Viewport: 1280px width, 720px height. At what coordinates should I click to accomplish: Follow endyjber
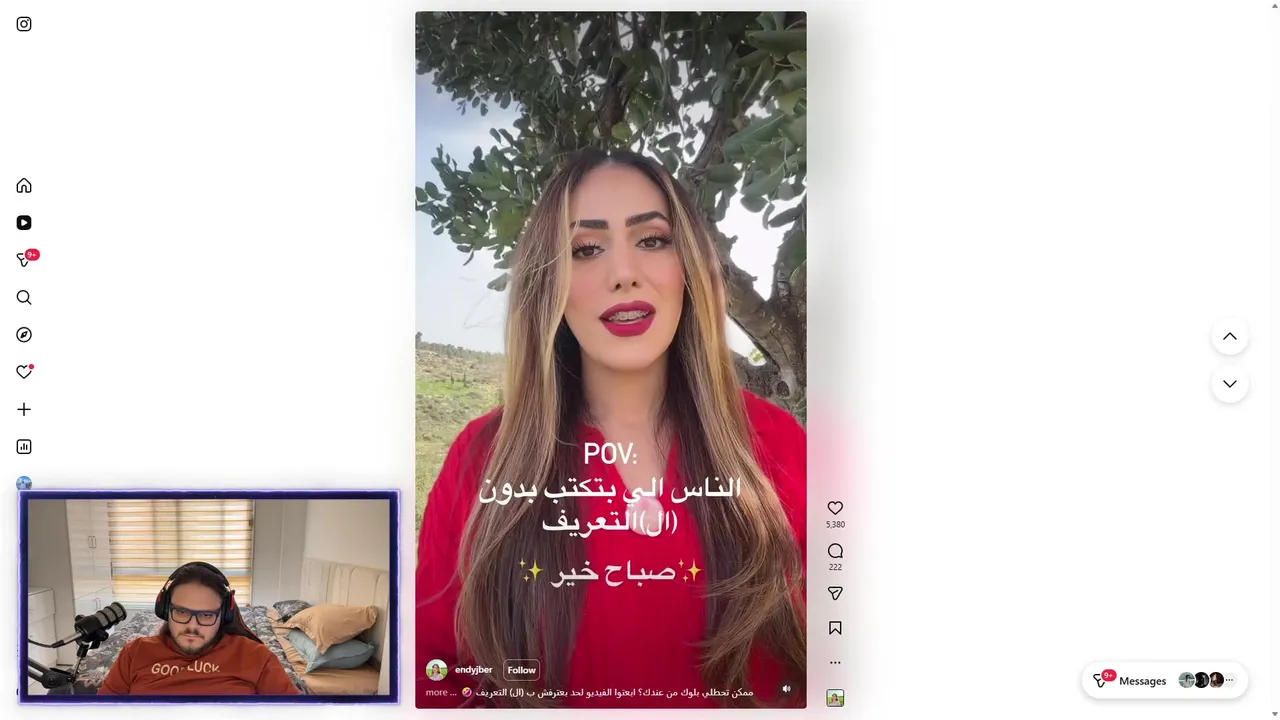pos(521,670)
